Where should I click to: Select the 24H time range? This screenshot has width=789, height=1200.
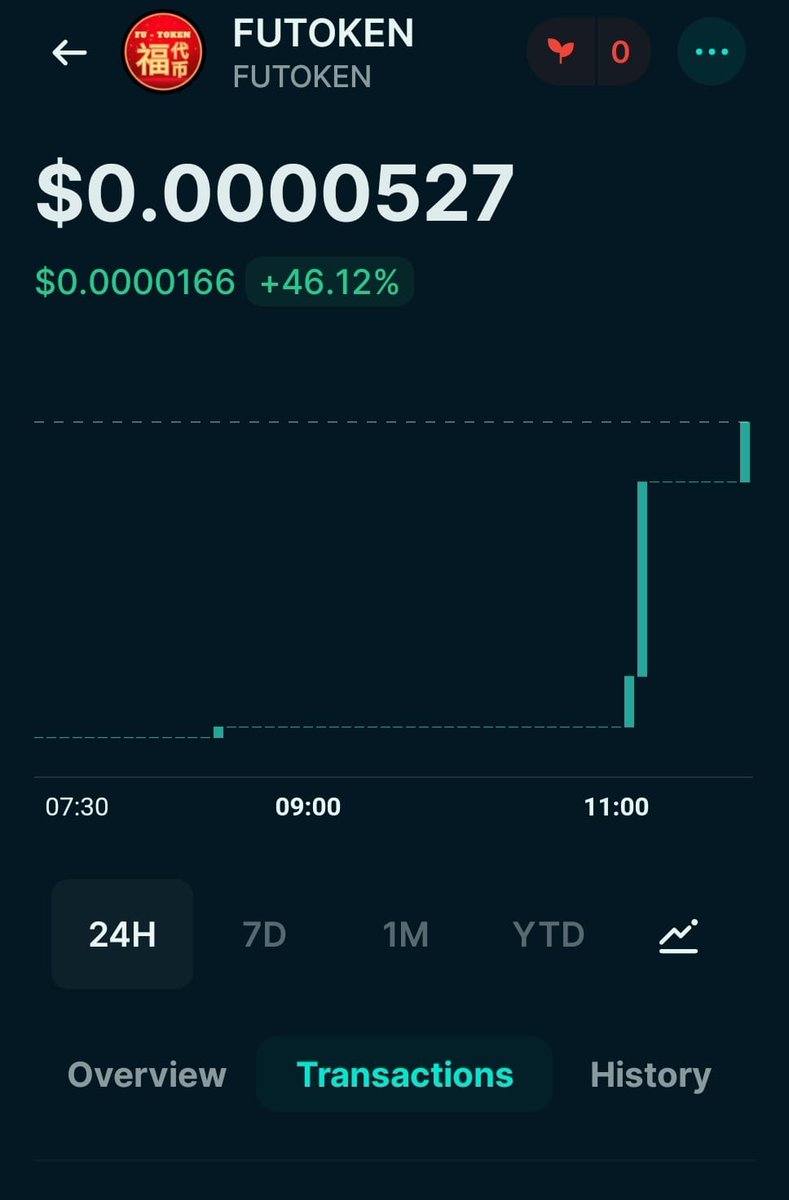122,934
